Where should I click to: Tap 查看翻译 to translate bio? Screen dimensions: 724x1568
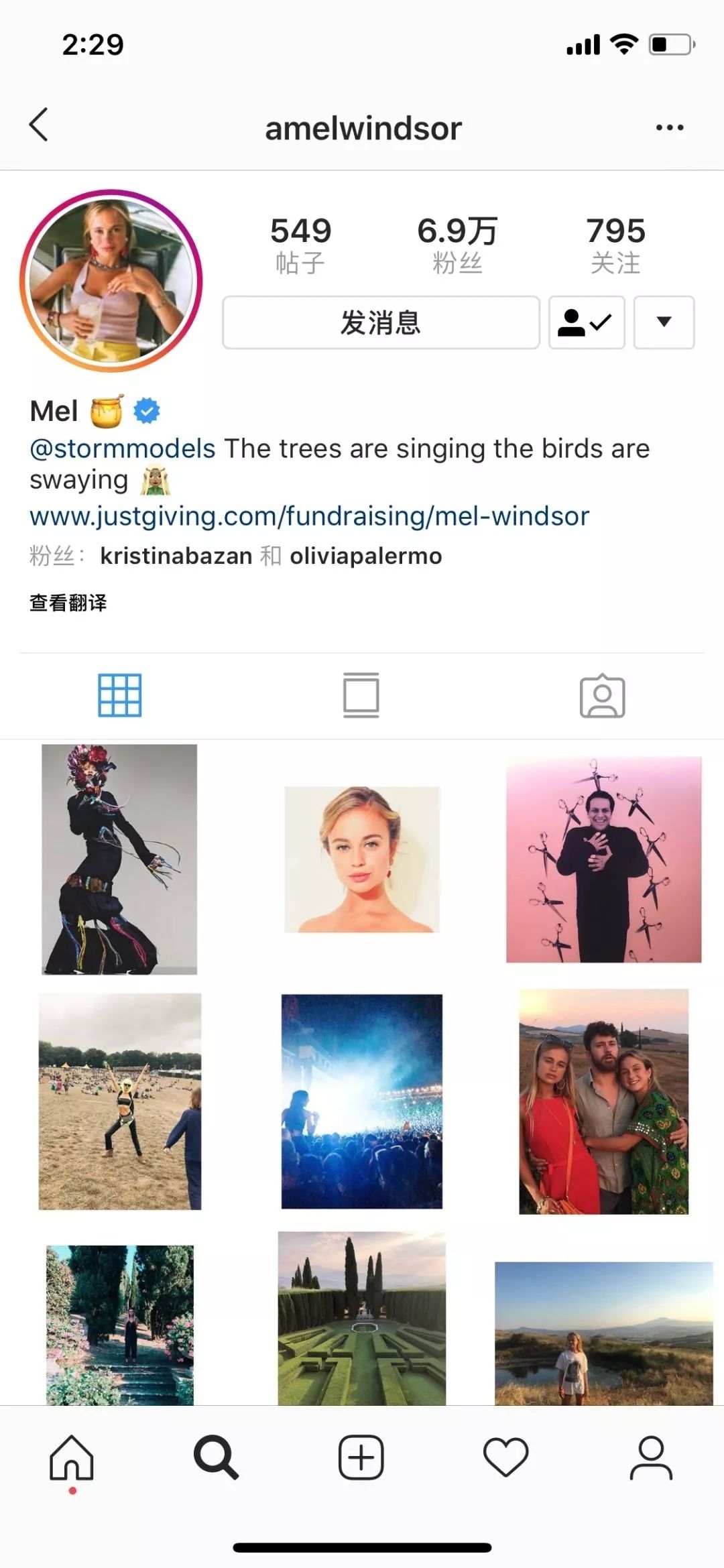[68, 603]
